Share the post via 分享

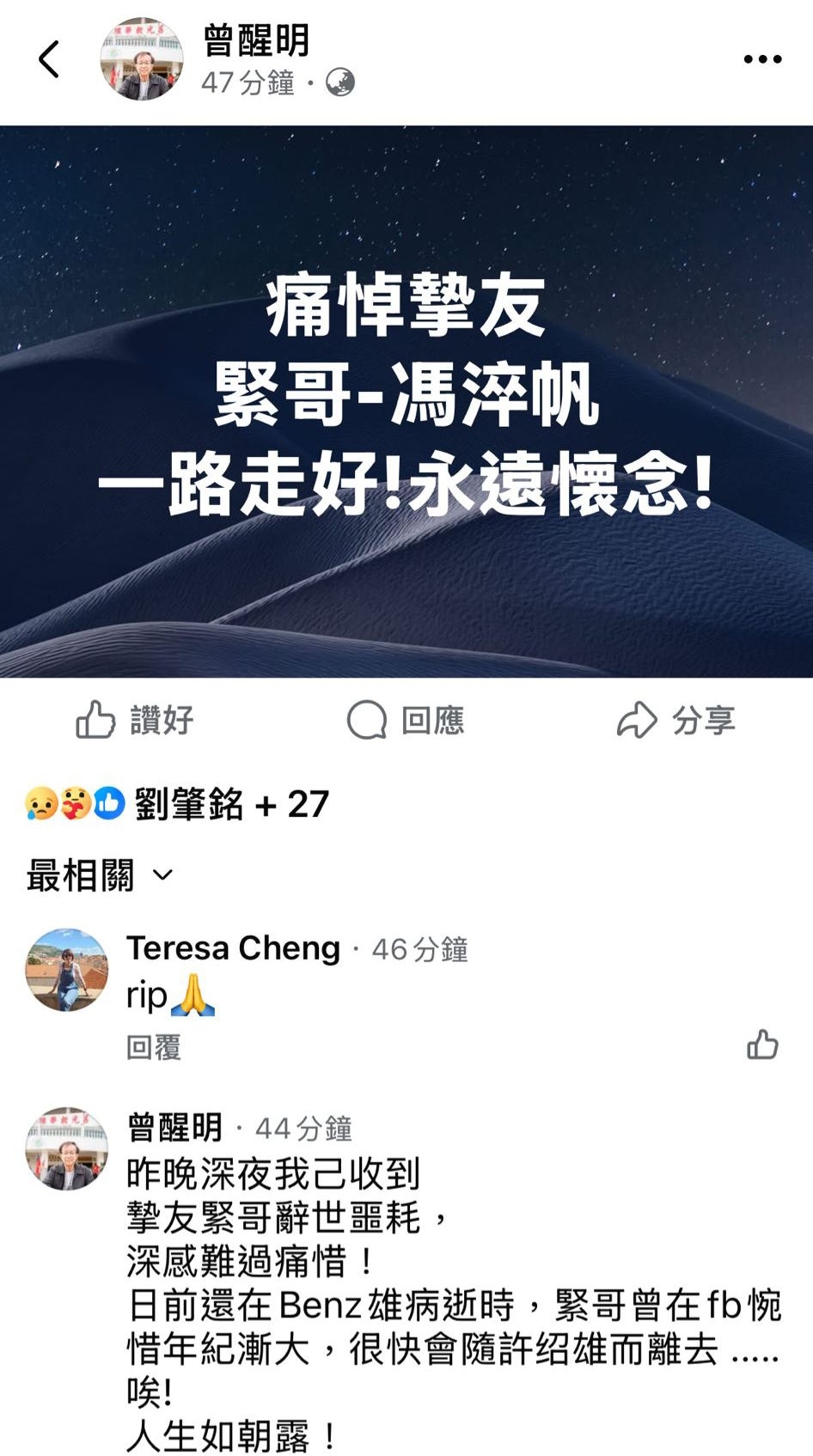[675, 720]
